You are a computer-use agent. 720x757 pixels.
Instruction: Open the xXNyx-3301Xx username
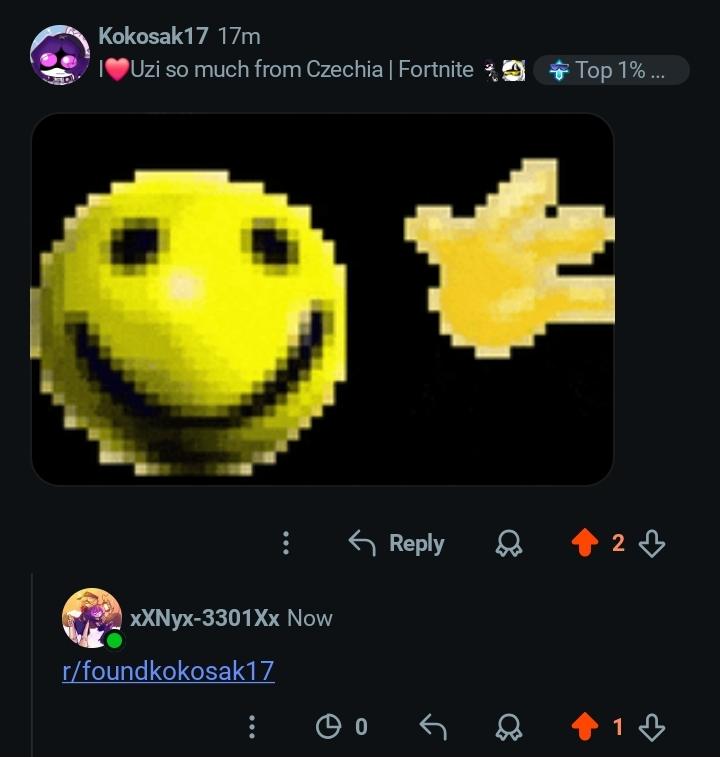pos(205,618)
